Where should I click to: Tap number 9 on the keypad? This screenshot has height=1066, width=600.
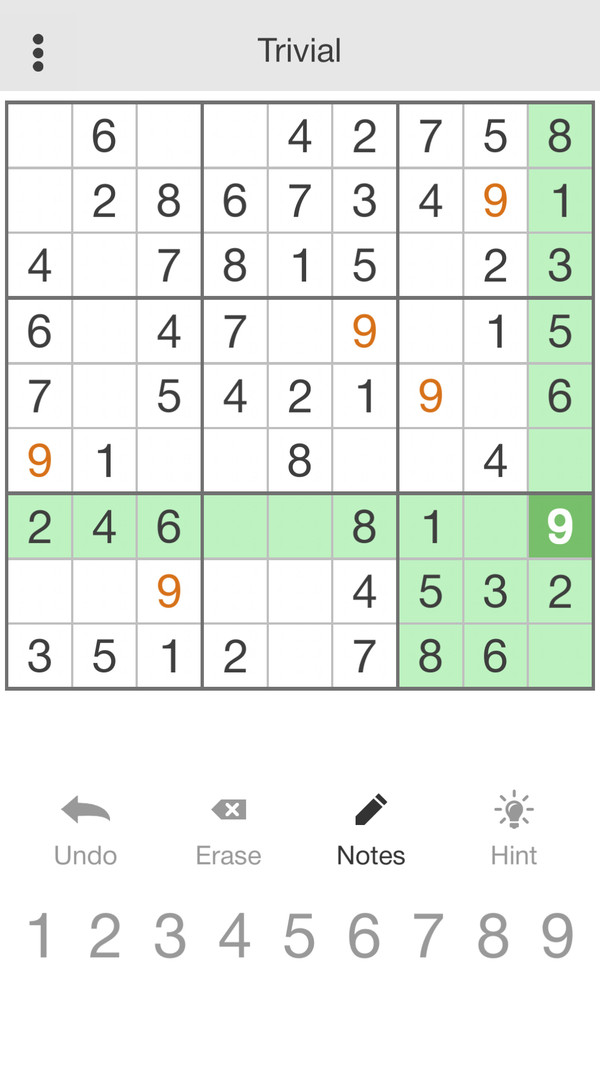pos(558,936)
